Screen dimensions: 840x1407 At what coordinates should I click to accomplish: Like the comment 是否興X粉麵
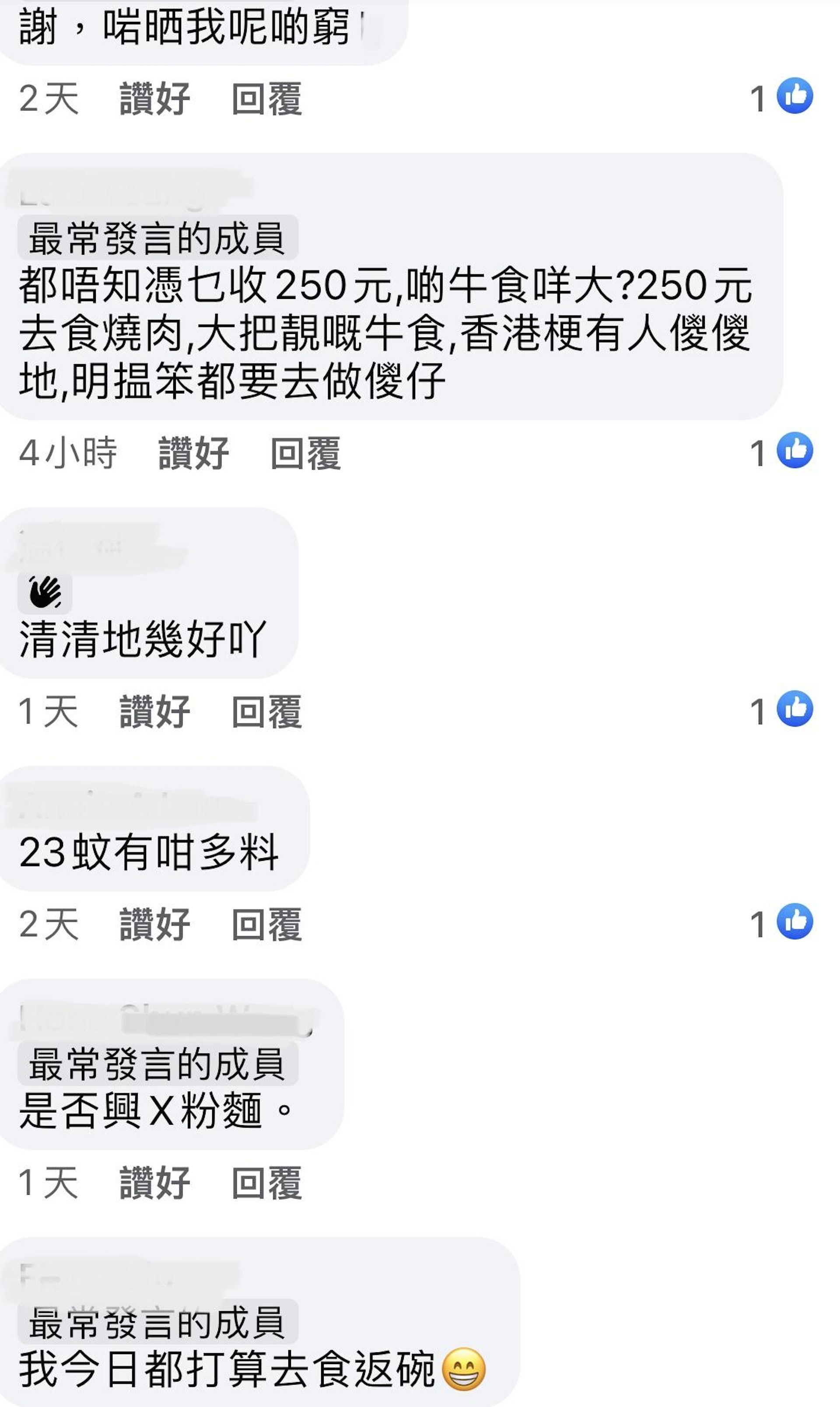(x=154, y=1183)
